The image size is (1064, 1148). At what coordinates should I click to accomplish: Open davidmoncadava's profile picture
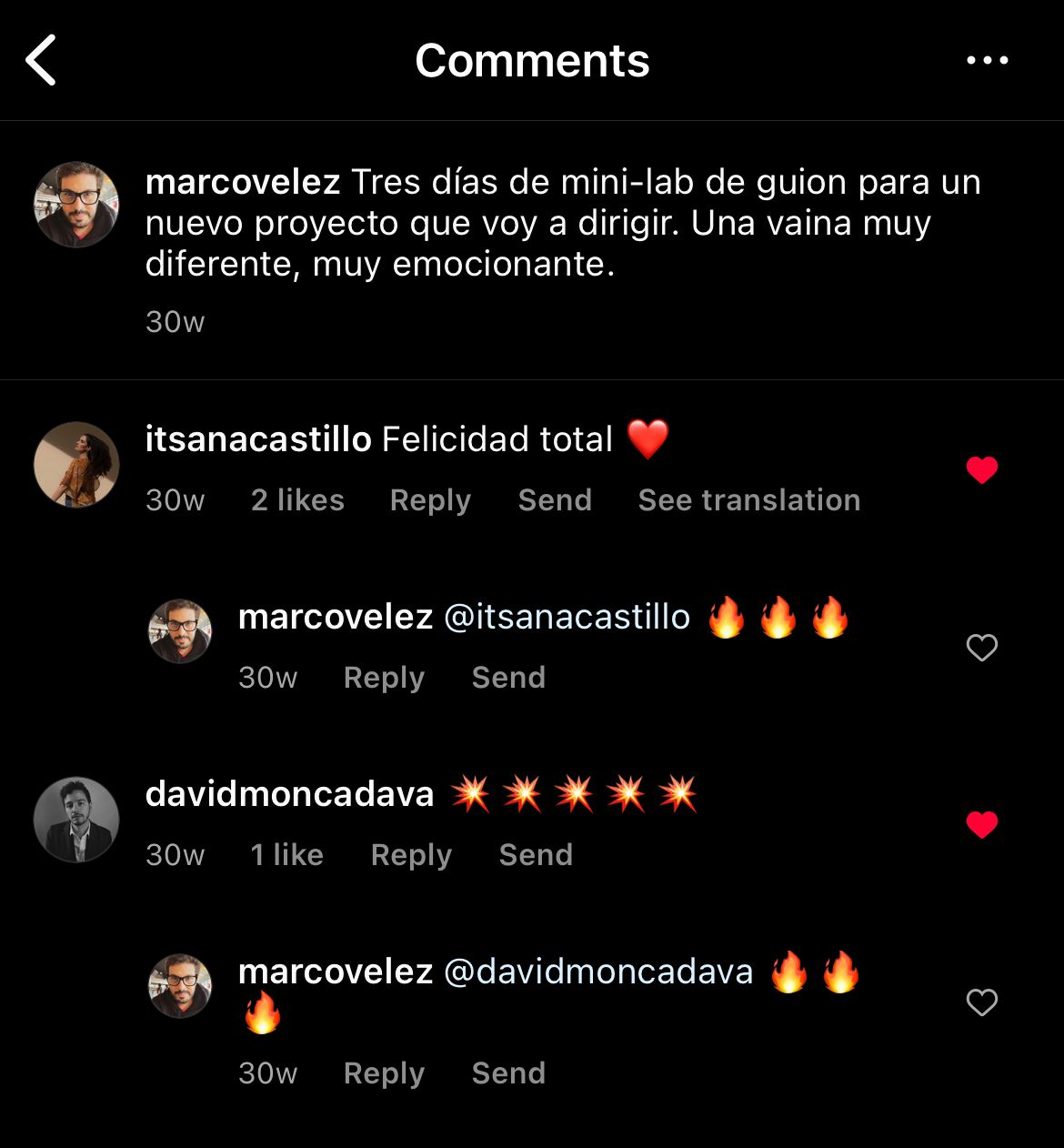pyautogui.click(x=76, y=819)
